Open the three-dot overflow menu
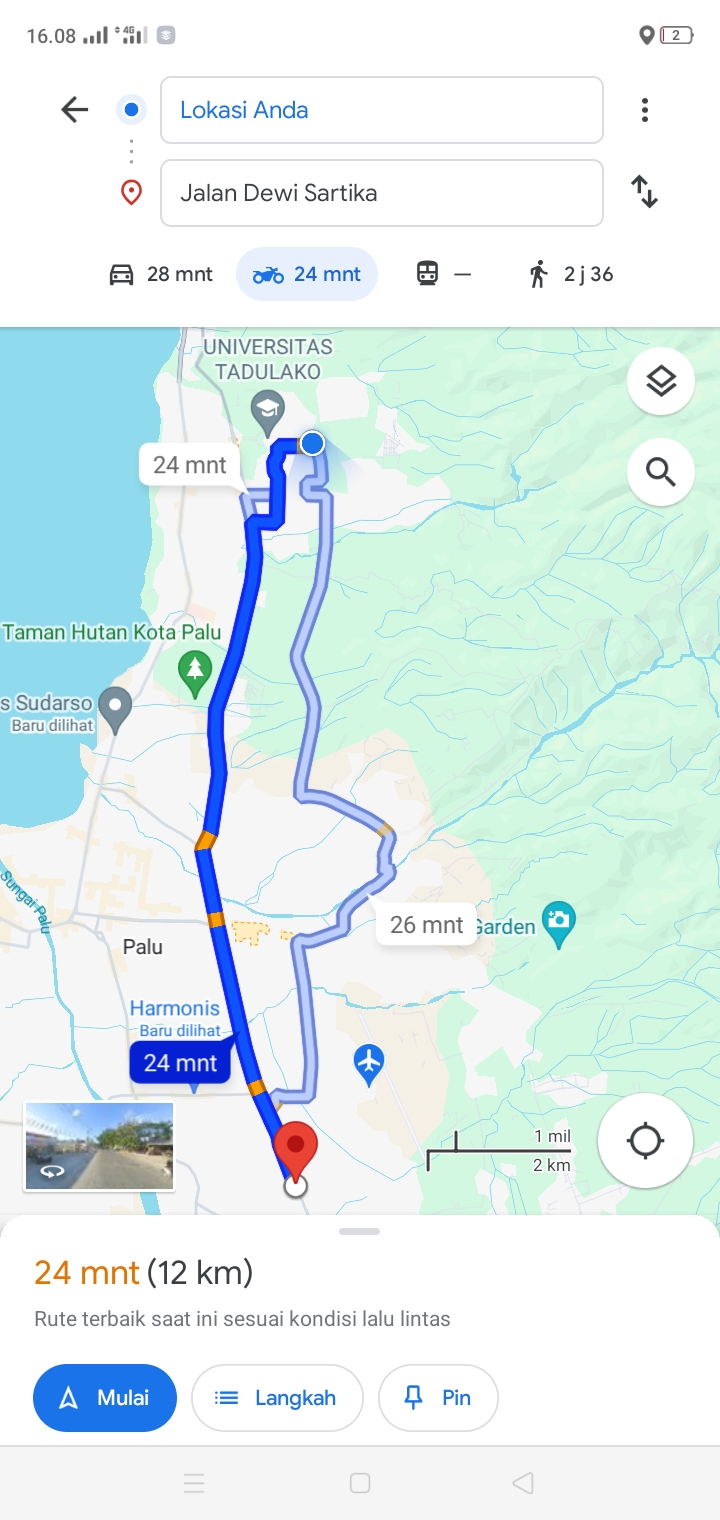 coord(645,110)
